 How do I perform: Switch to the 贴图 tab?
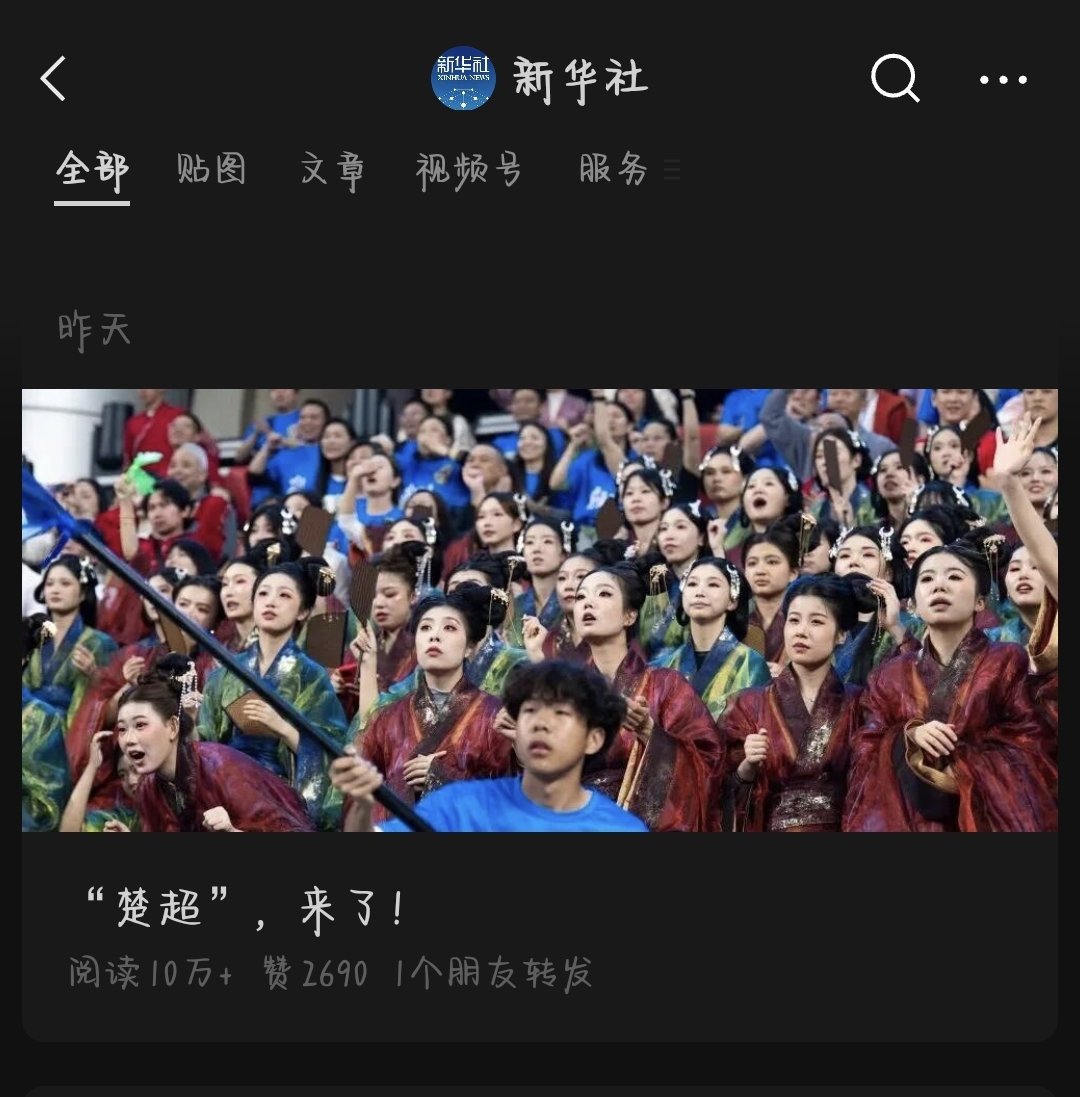pos(211,170)
